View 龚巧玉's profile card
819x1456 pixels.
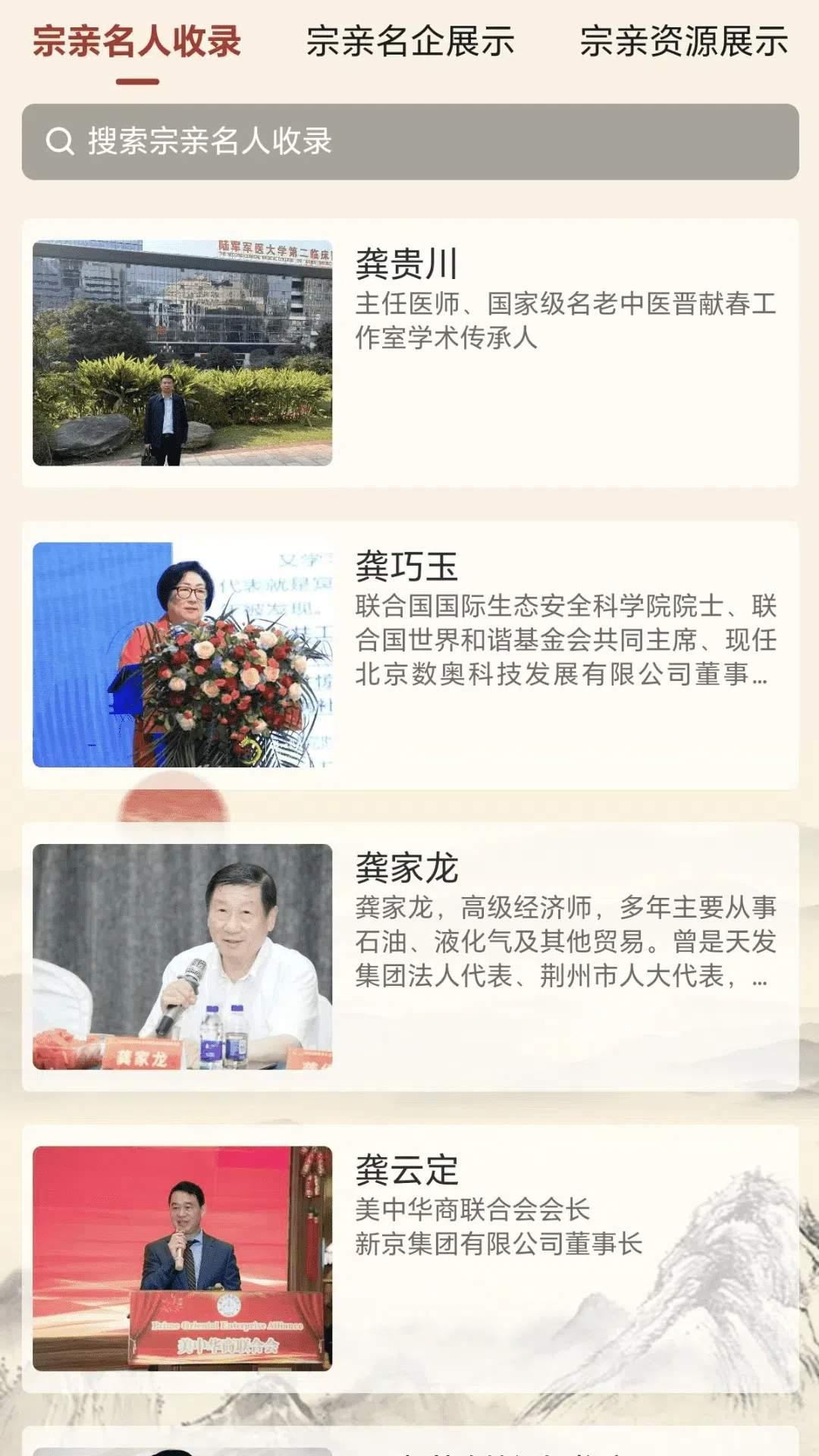[x=410, y=654]
